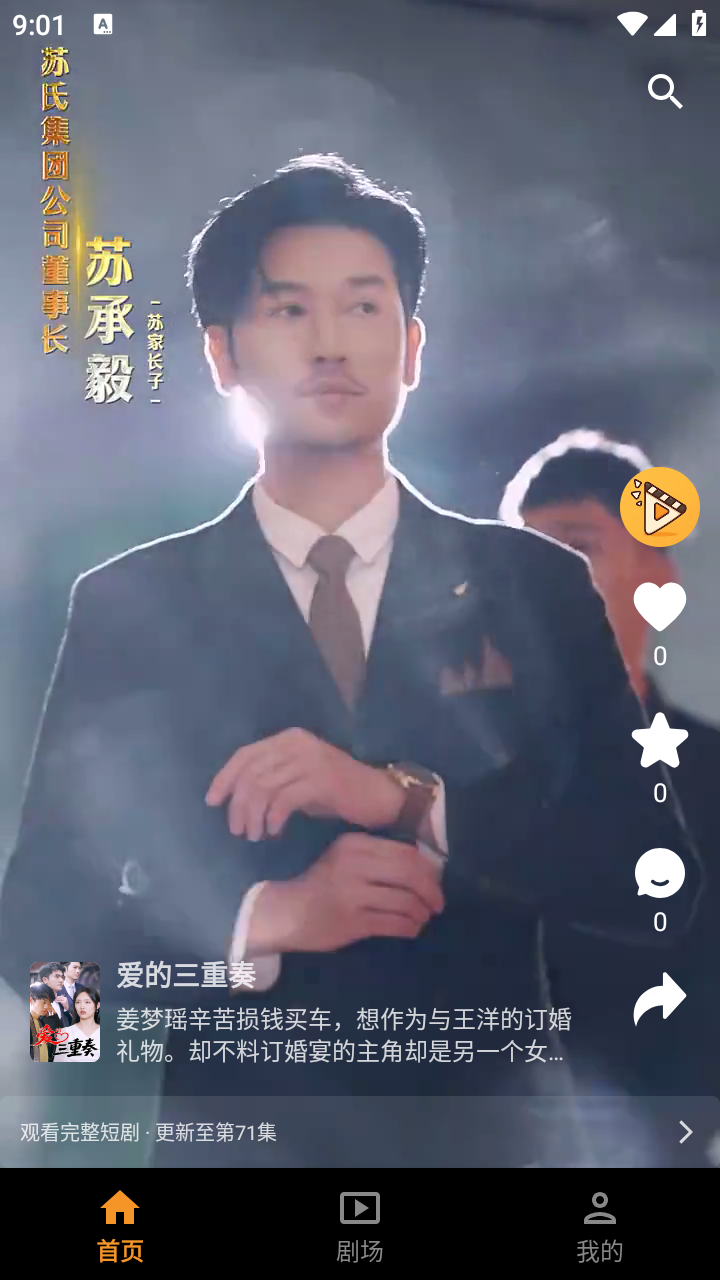Open the comments via the speech bubble icon
720x1280 pixels.
pos(659,874)
